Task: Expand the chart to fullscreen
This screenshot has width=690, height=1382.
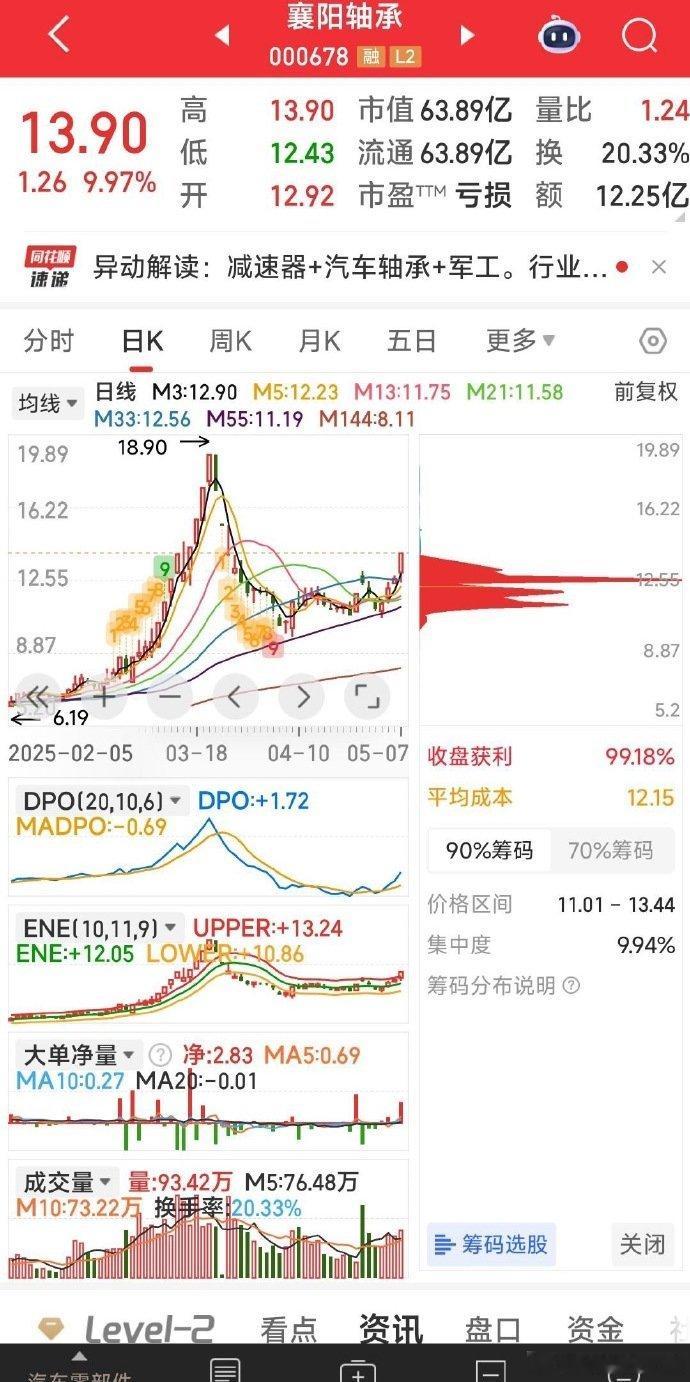Action: [368, 697]
